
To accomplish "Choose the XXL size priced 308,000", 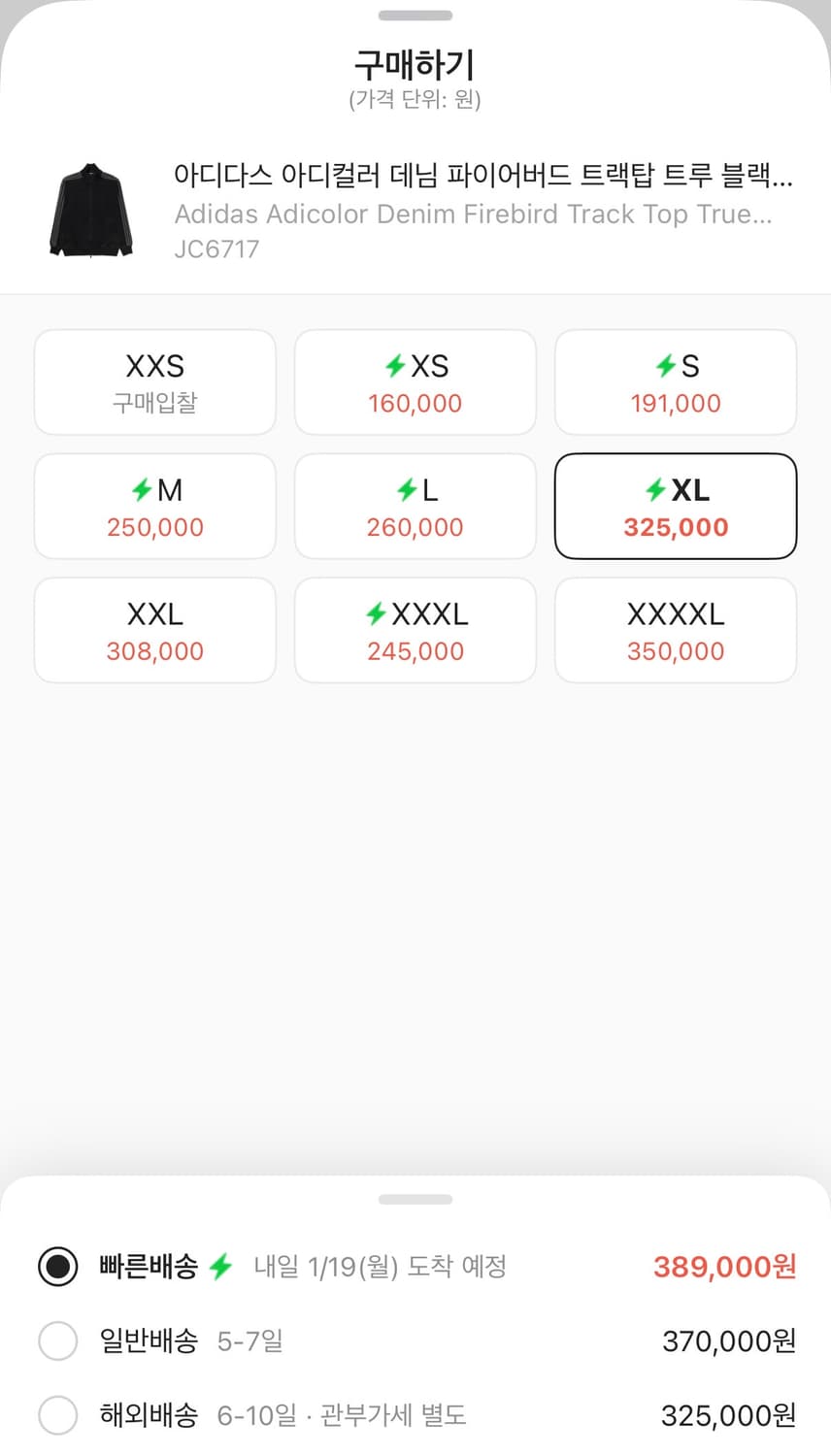I will (x=154, y=629).
